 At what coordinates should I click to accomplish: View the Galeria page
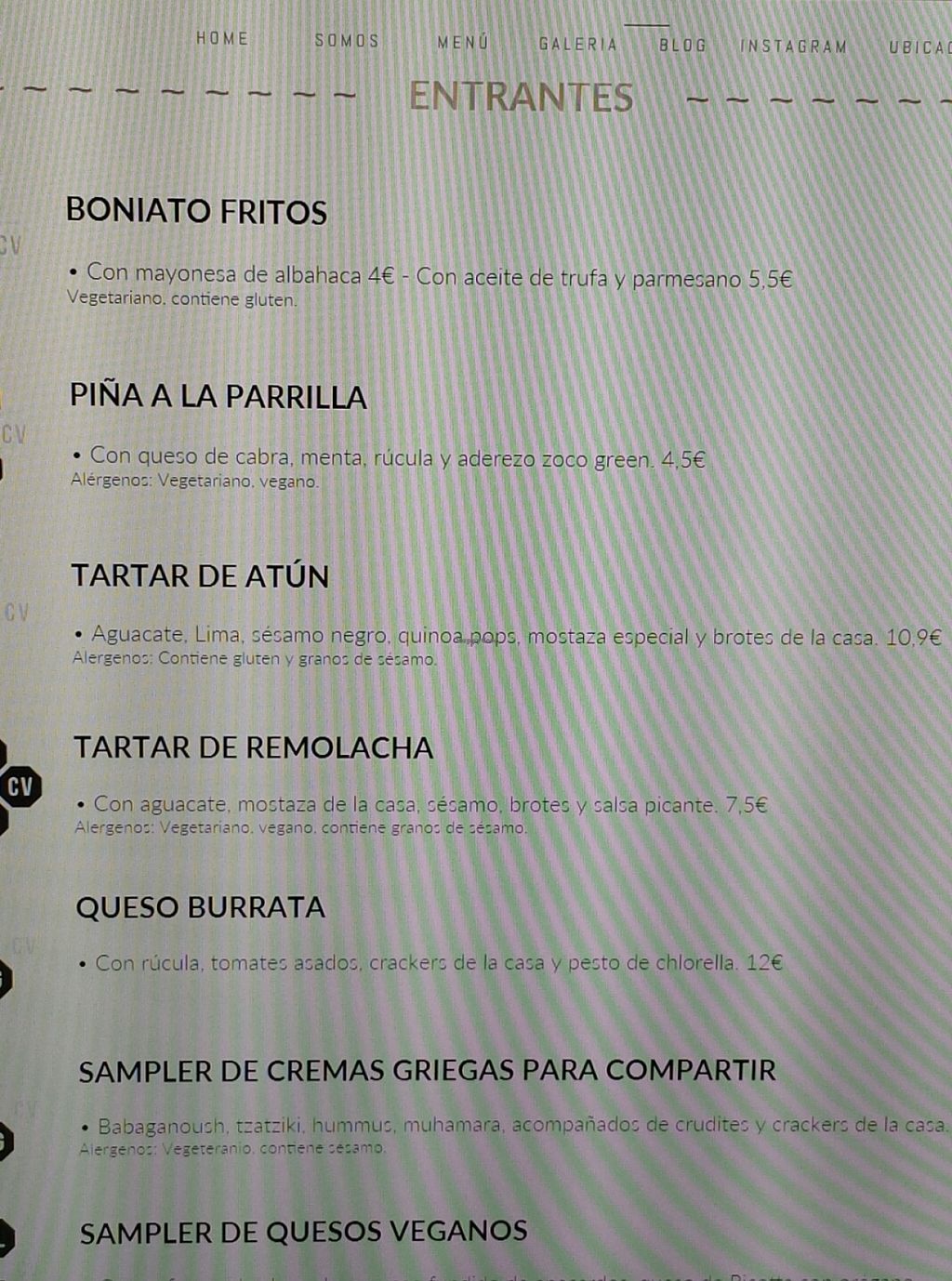[577, 44]
